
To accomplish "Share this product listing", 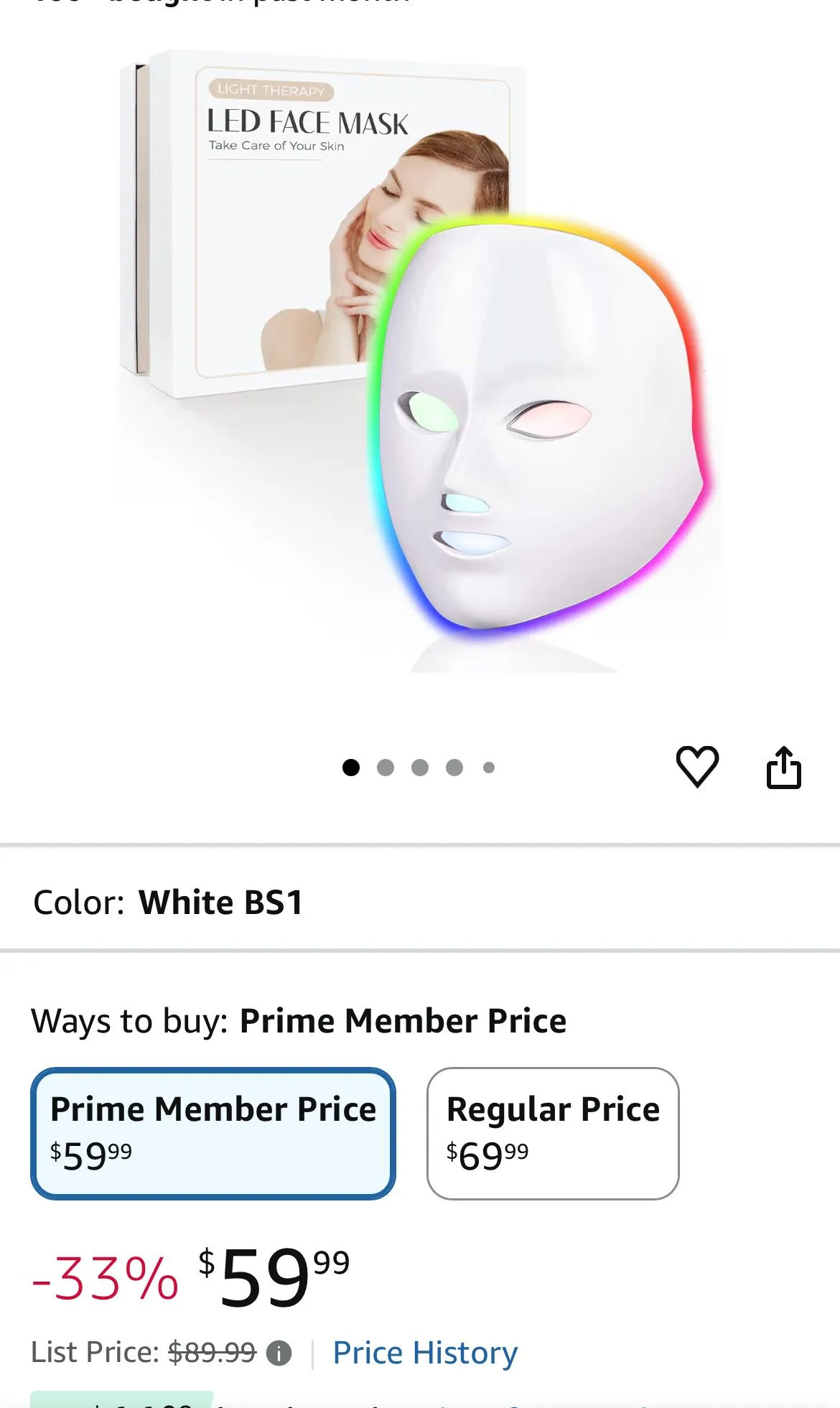I will pos(783,767).
